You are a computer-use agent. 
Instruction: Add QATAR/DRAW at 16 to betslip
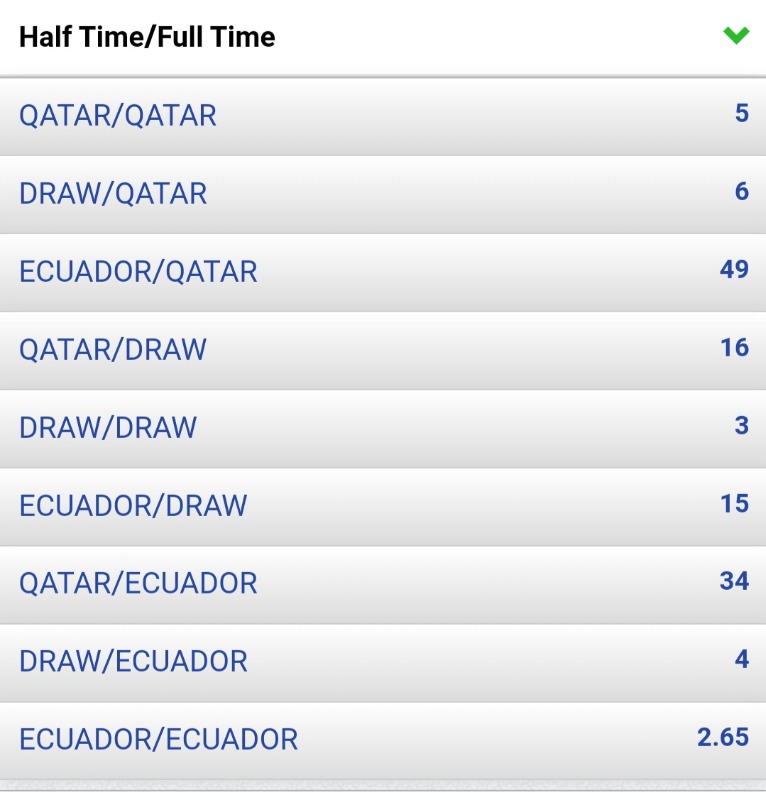pyautogui.click(x=383, y=349)
